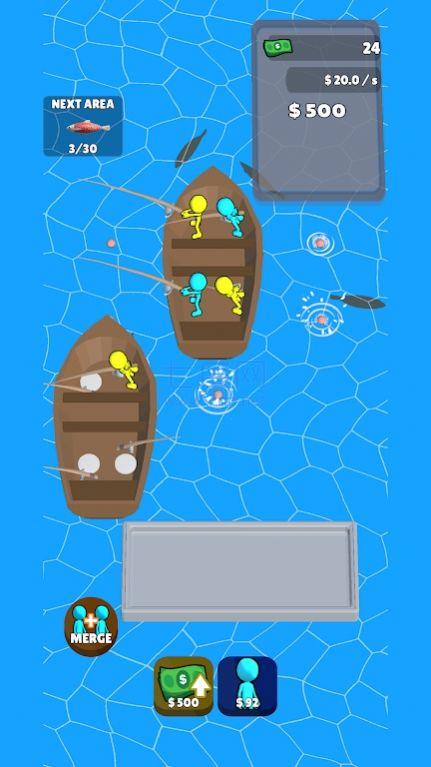Buy the $500 income upgrade

pos(183,686)
